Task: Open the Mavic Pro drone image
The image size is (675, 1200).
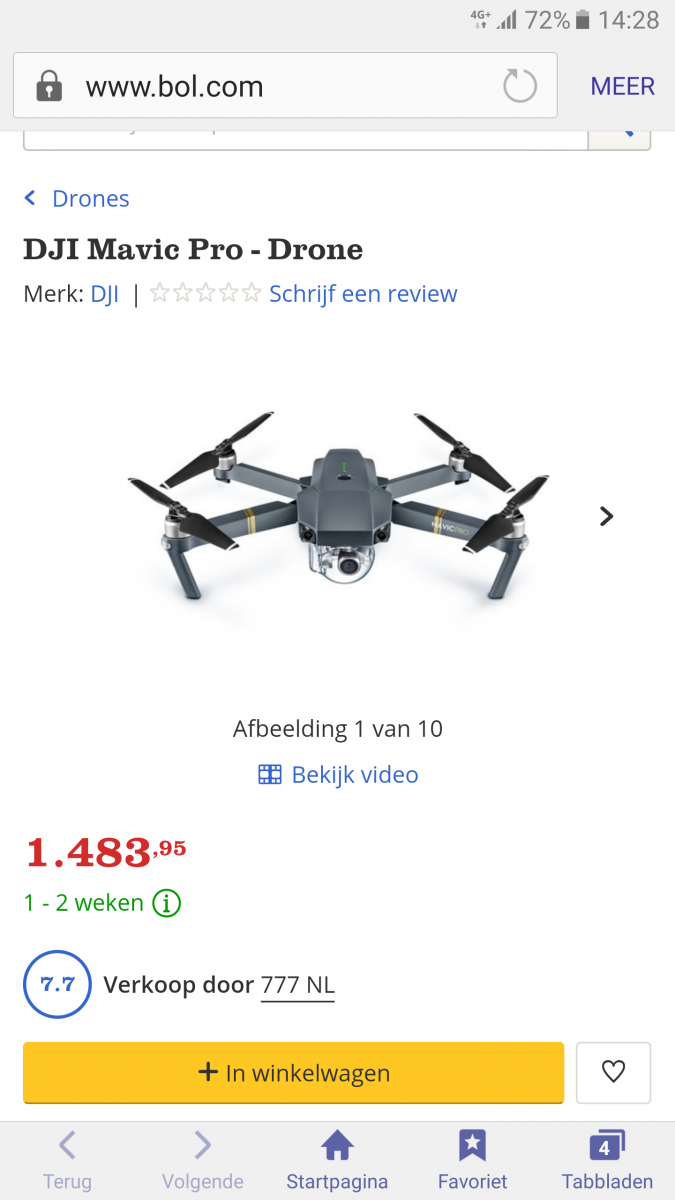Action: click(337, 510)
